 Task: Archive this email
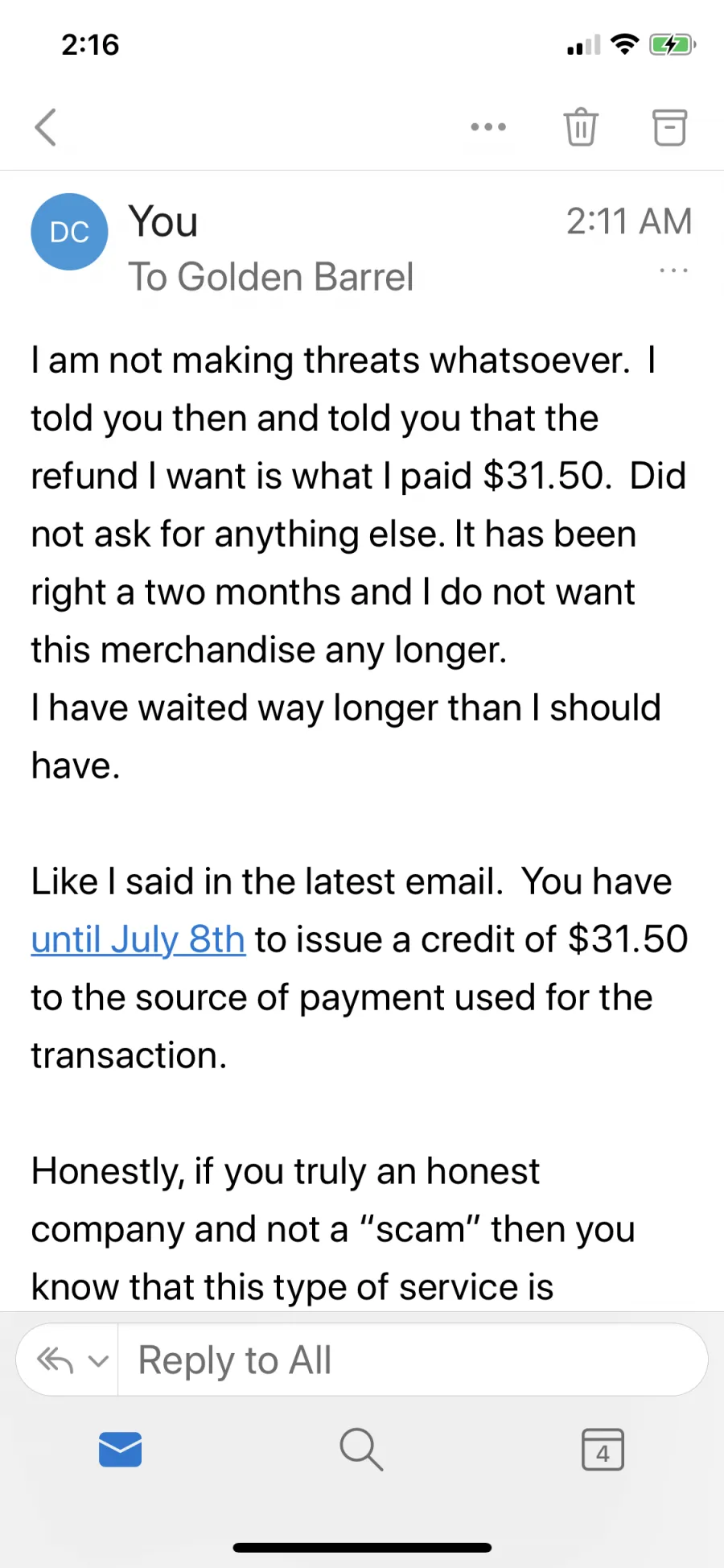tap(669, 127)
